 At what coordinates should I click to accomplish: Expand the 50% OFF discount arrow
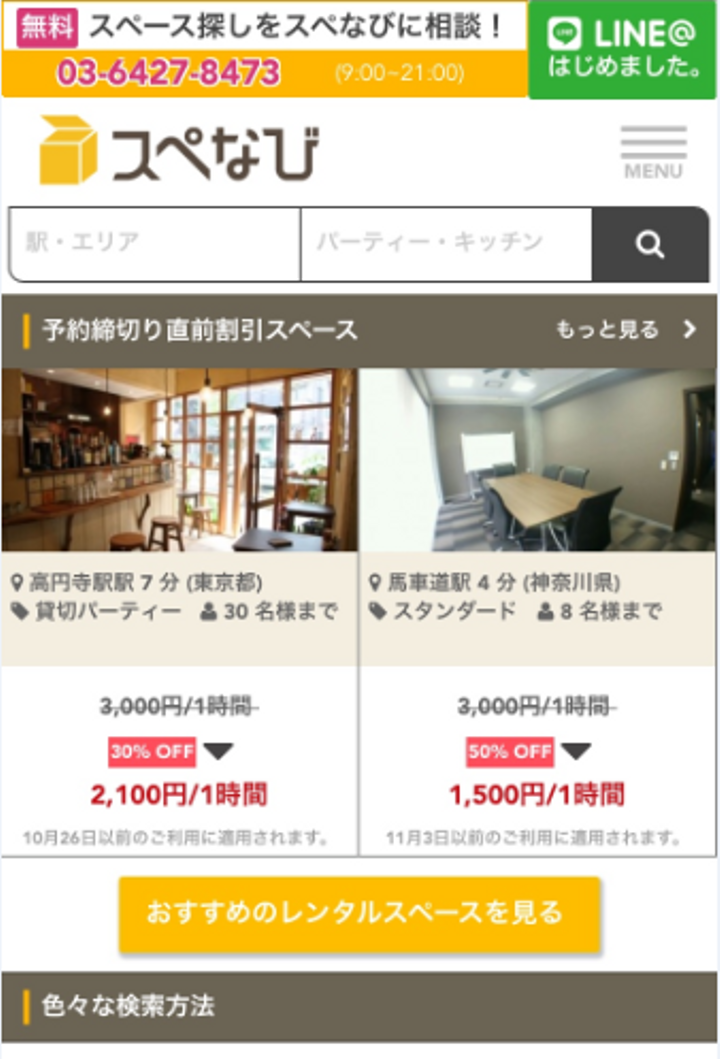576,751
